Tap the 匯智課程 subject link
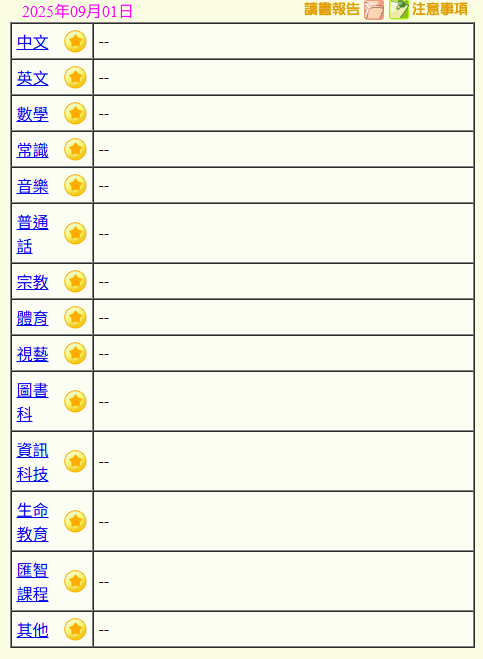The height and width of the screenshot is (659, 483). tap(32, 582)
